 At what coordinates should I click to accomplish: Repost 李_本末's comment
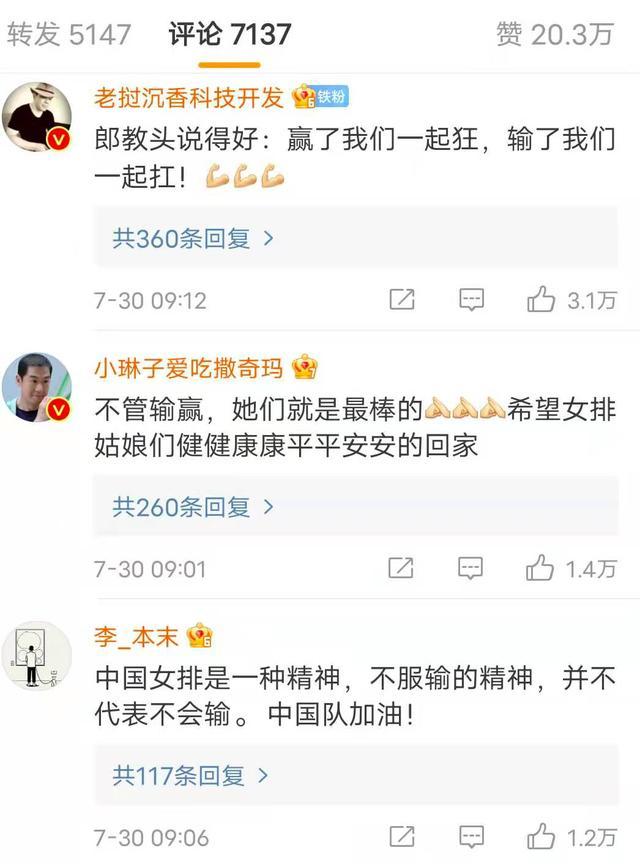(401, 836)
